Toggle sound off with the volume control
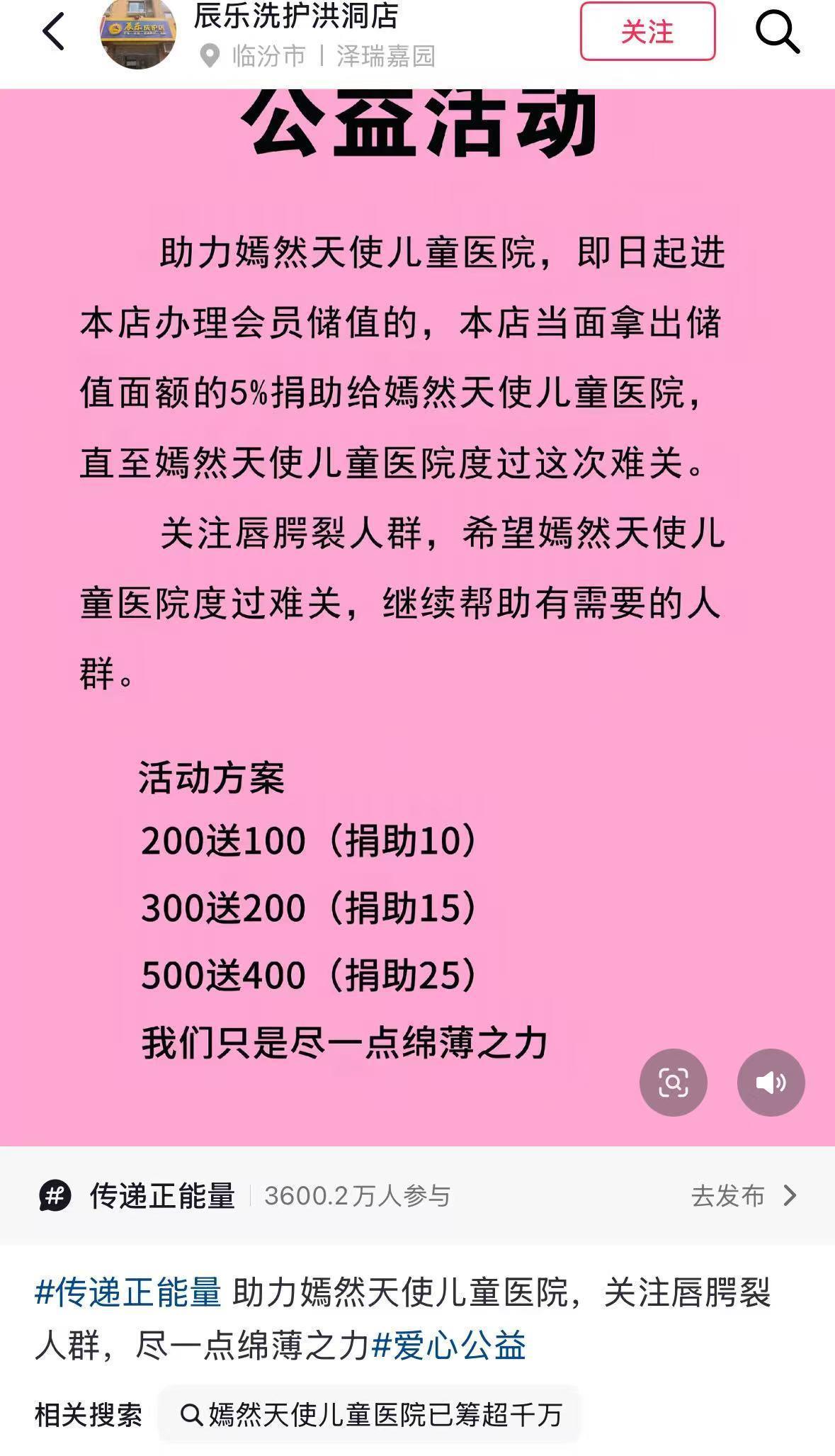This screenshot has height=1456, width=835. pyautogui.click(x=771, y=1082)
